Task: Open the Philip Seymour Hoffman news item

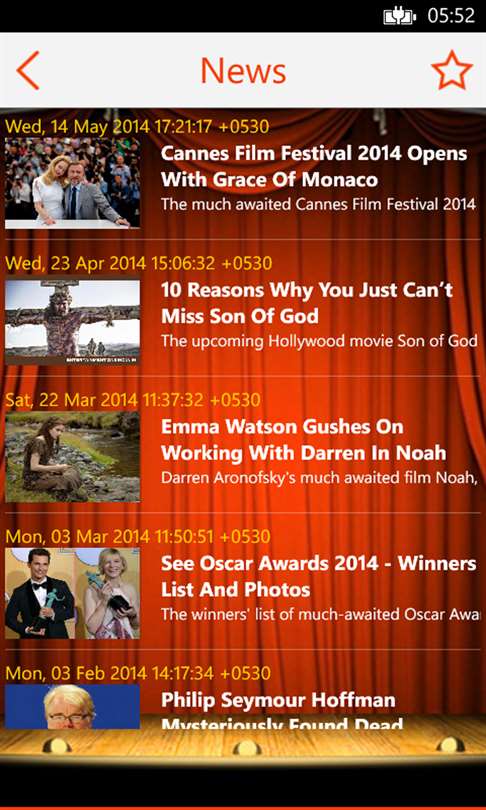Action: tap(243, 696)
